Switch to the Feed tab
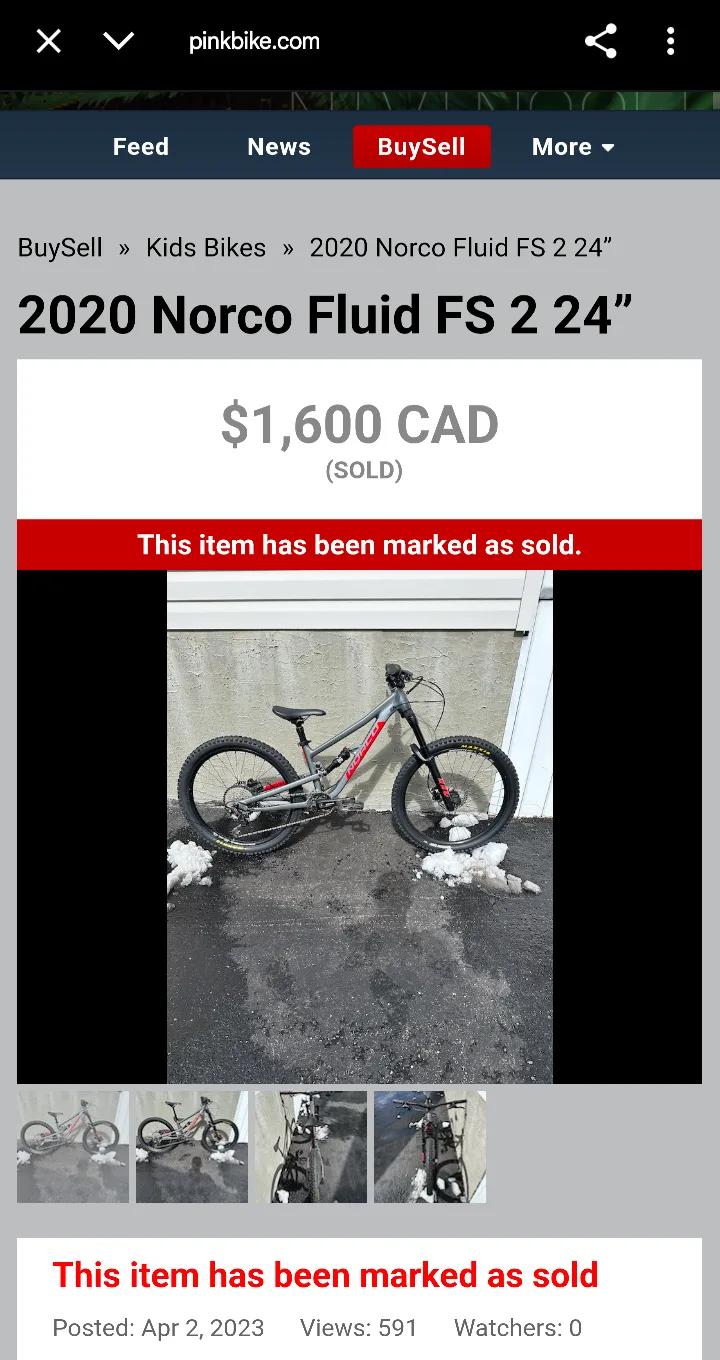Viewport: 720px width, 1360px height. (140, 146)
